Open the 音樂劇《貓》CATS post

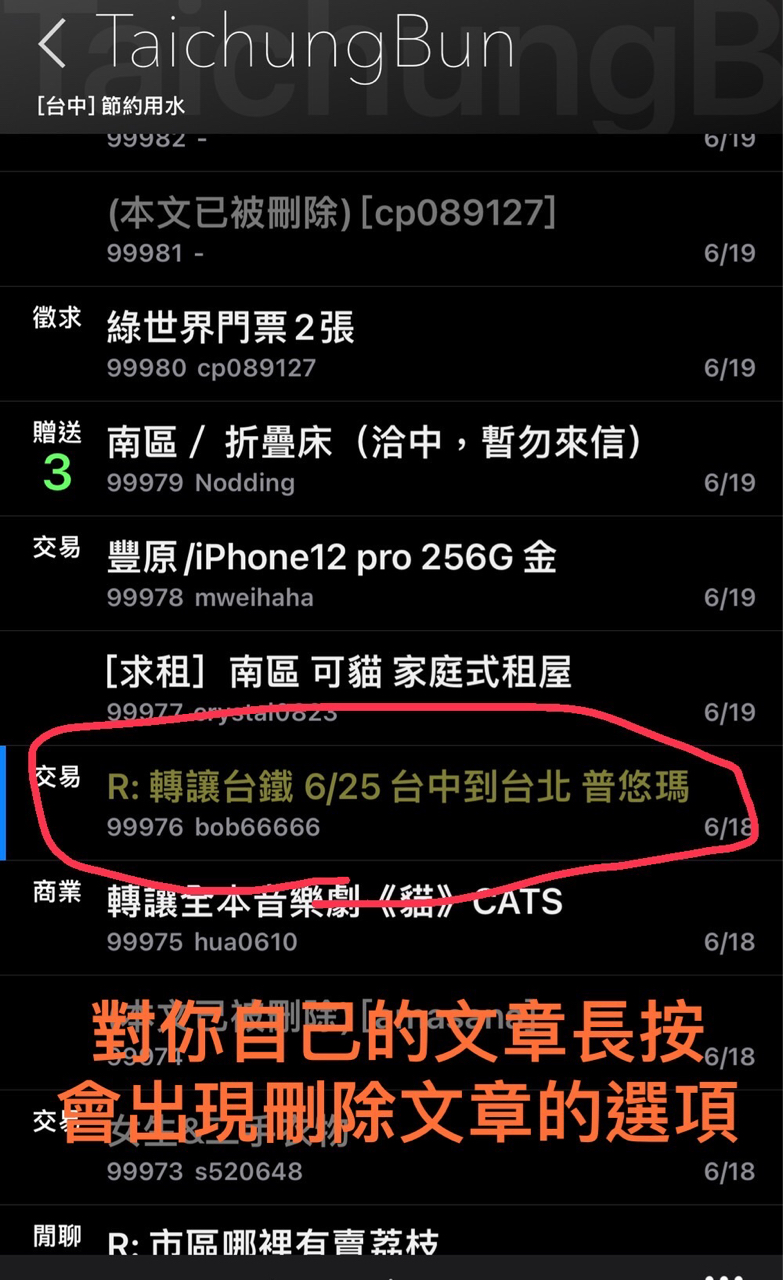tap(391, 918)
